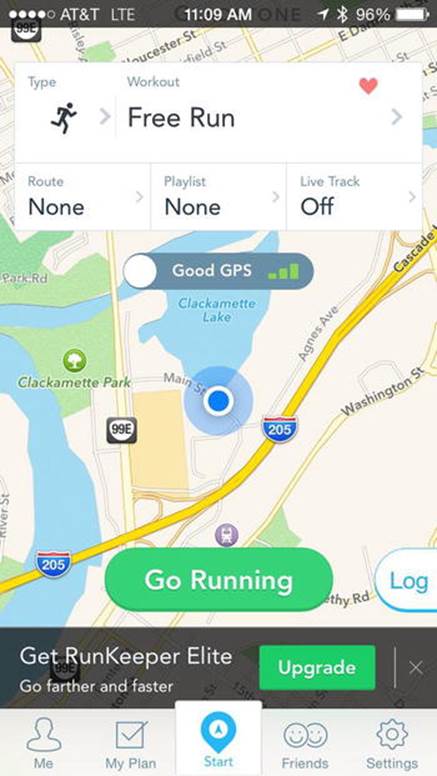The height and width of the screenshot is (776, 437).
Task: Select a Playlist for the workout
Action: click(218, 197)
